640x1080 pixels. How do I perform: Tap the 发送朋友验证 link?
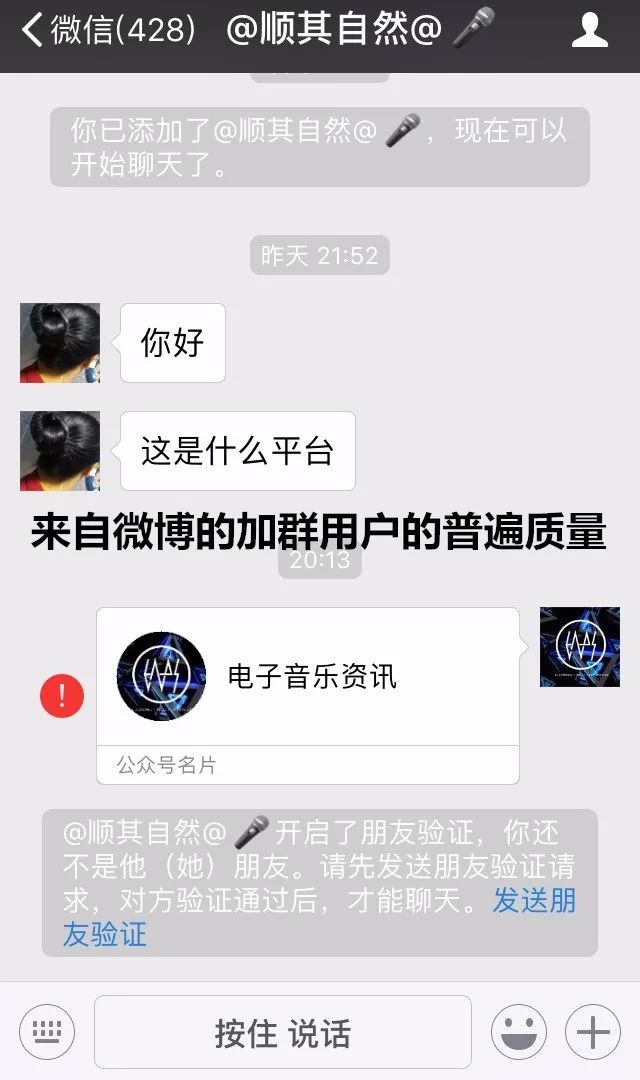click(x=534, y=902)
